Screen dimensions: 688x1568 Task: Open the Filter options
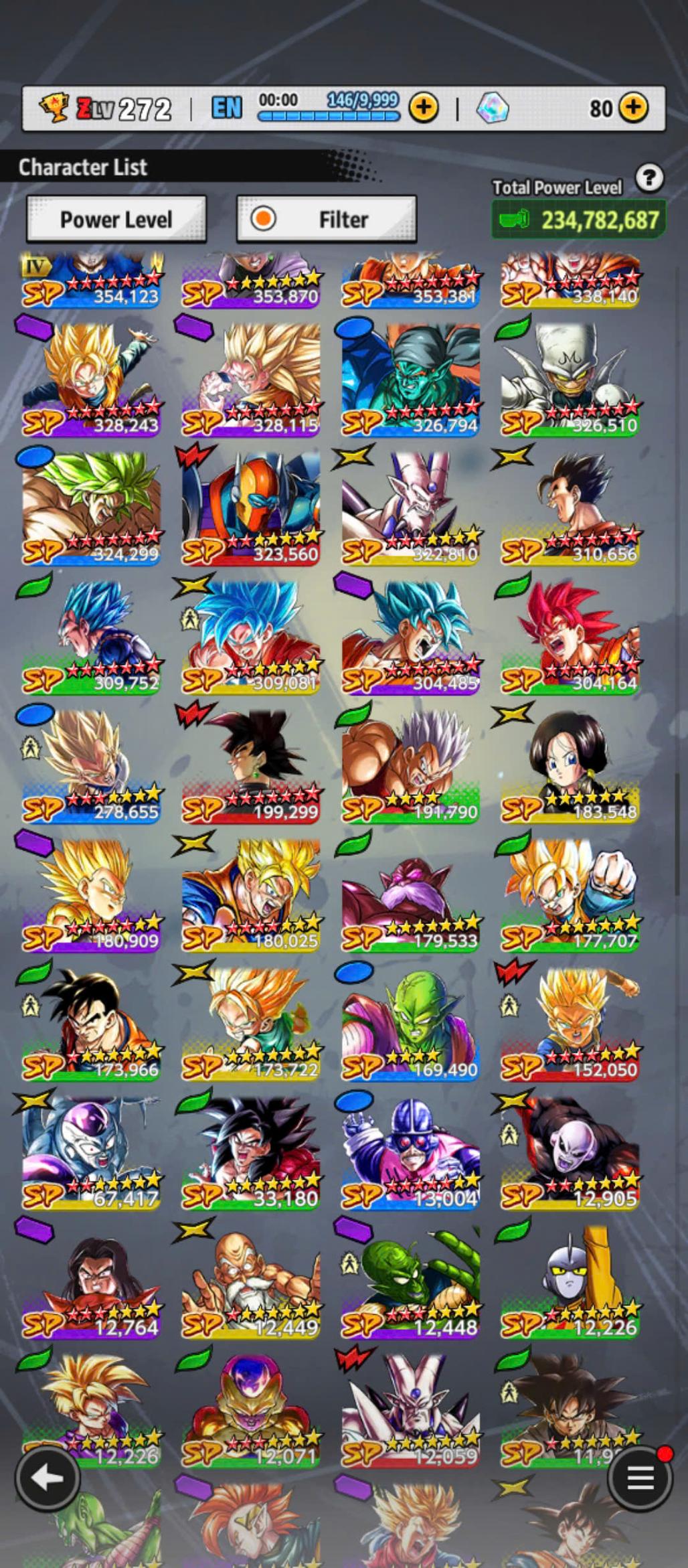point(327,219)
